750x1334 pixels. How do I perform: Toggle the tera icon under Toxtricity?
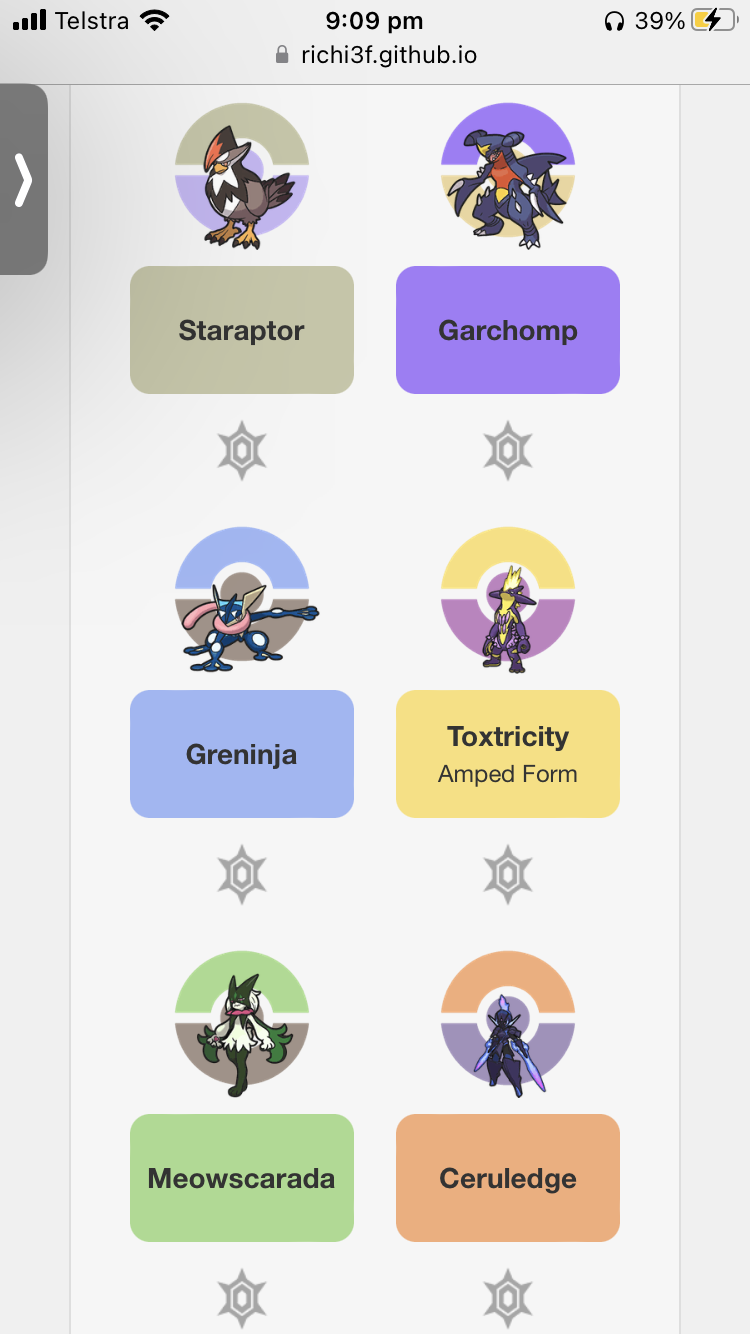coord(508,874)
